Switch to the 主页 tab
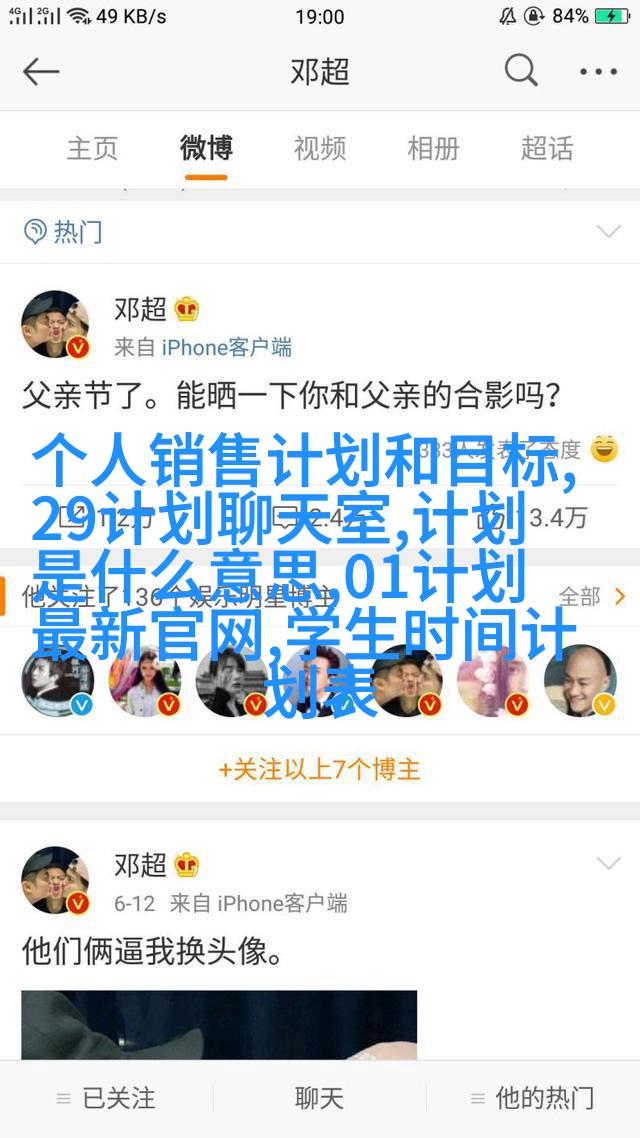The image size is (640, 1138). click(93, 149)
